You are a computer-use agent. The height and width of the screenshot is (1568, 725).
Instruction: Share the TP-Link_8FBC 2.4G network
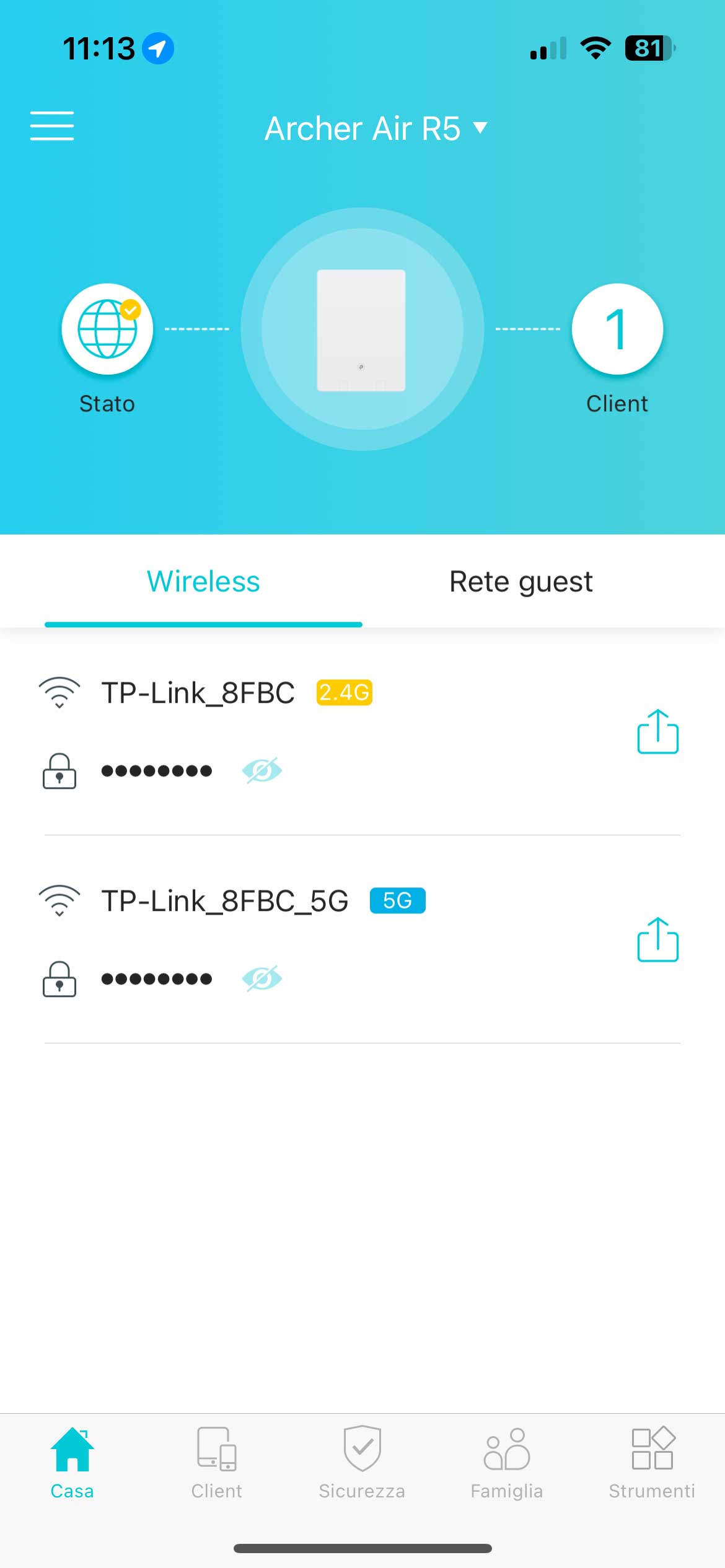point(657,731)
